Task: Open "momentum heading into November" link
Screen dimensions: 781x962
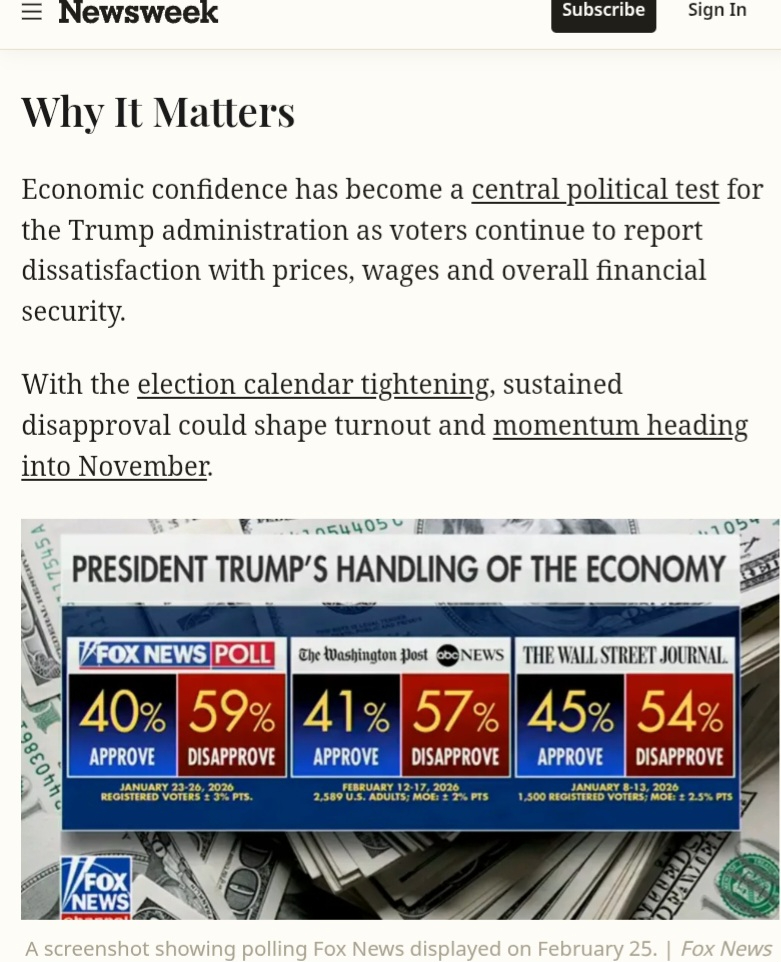Action: point(620,426)
